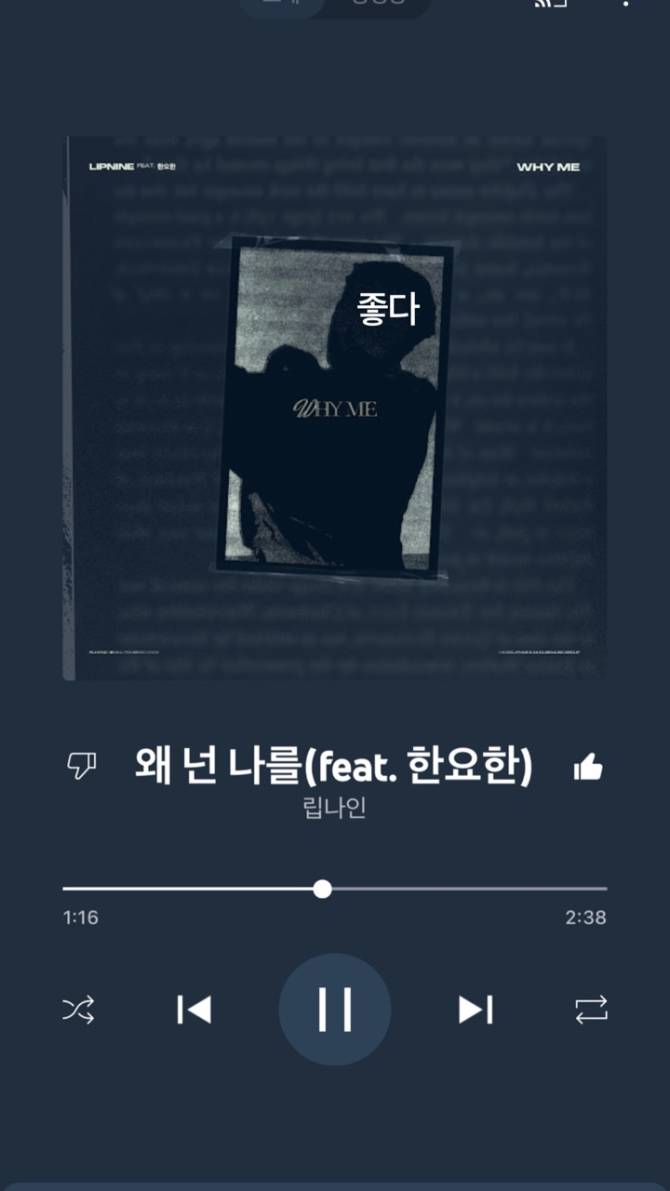The width and height of the screenshot is (670, 1191).
Task: Toggle shuffle mode
Action: (x=79, y=1010)
